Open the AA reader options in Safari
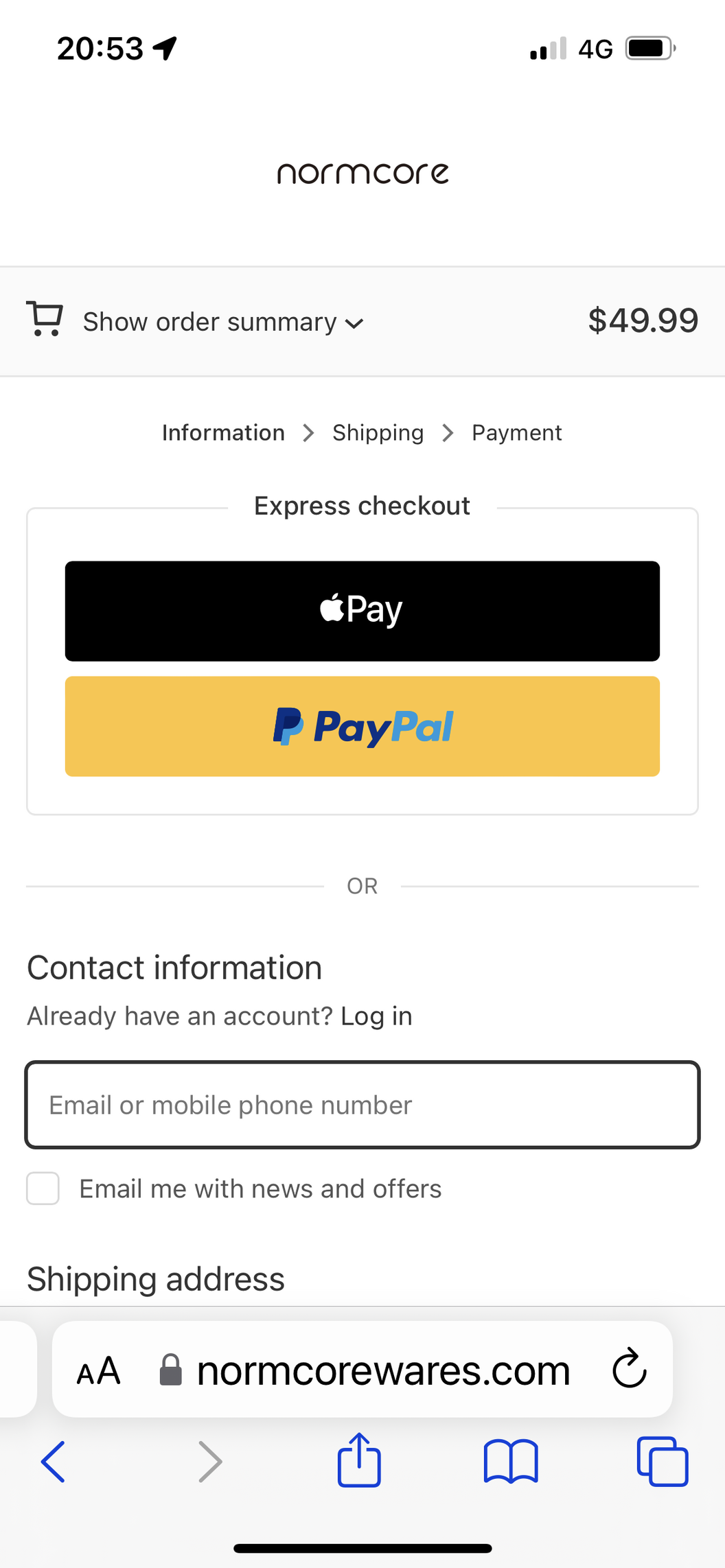Viewport: 725px width, 1568px height. click(99, 1370)
